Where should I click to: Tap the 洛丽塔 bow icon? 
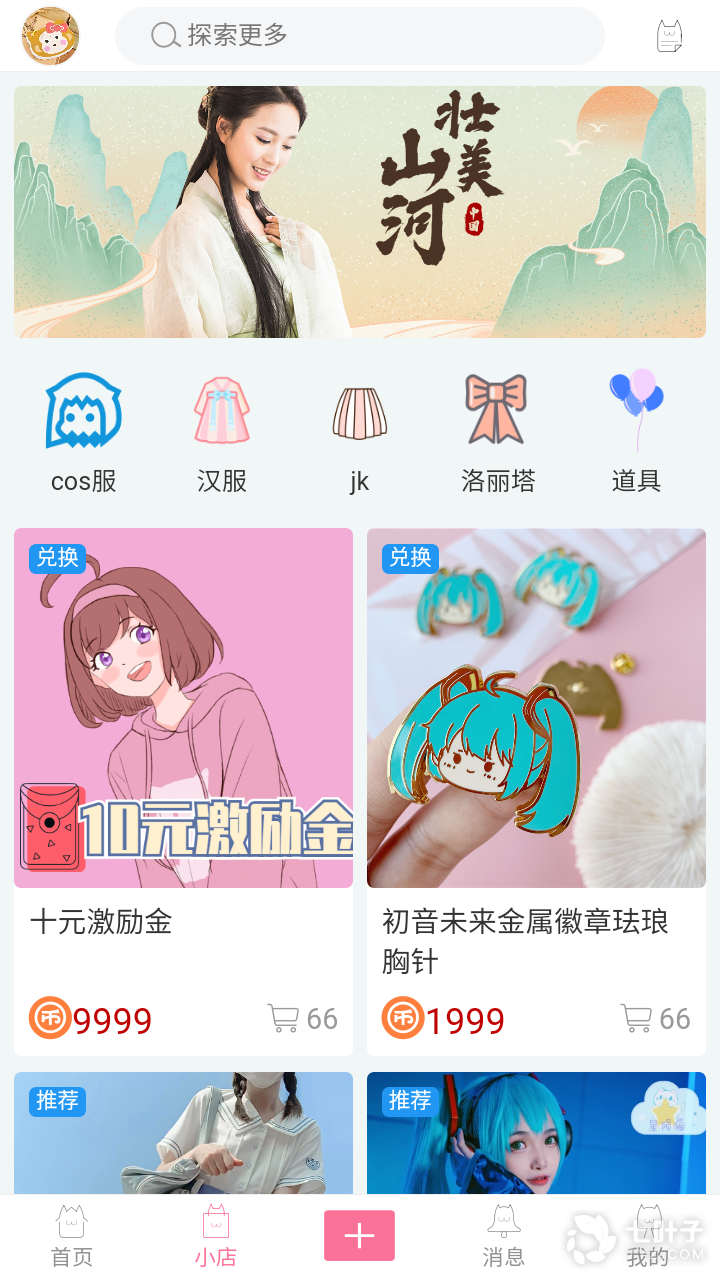[x=497, y=410]
